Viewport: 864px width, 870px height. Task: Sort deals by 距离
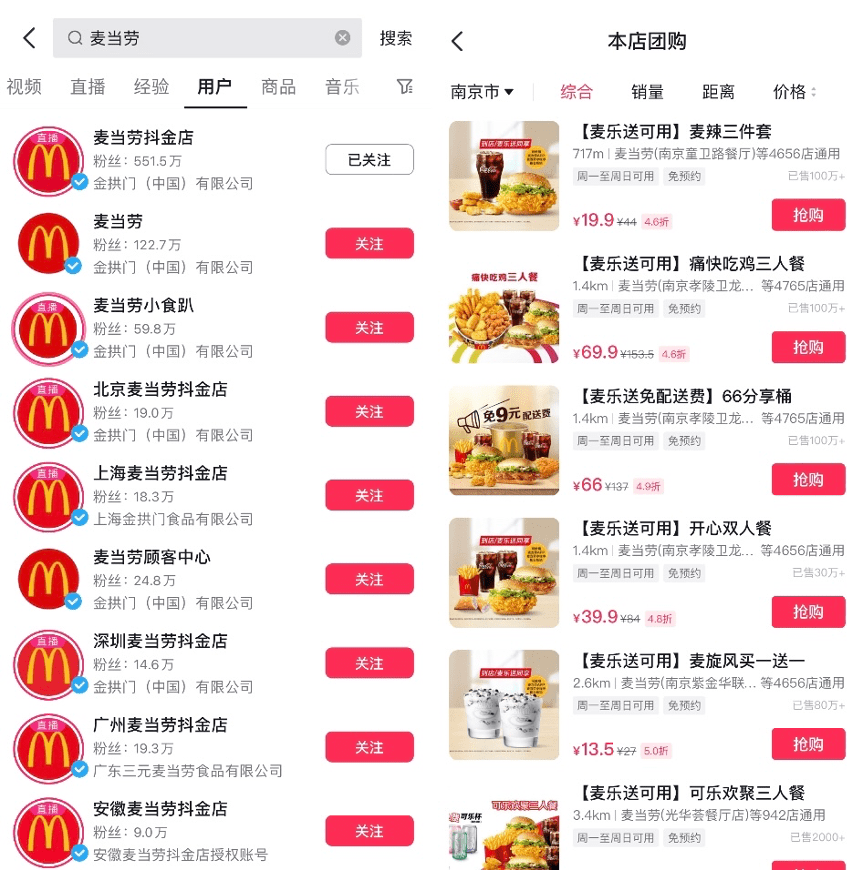(x=718, y=92)
